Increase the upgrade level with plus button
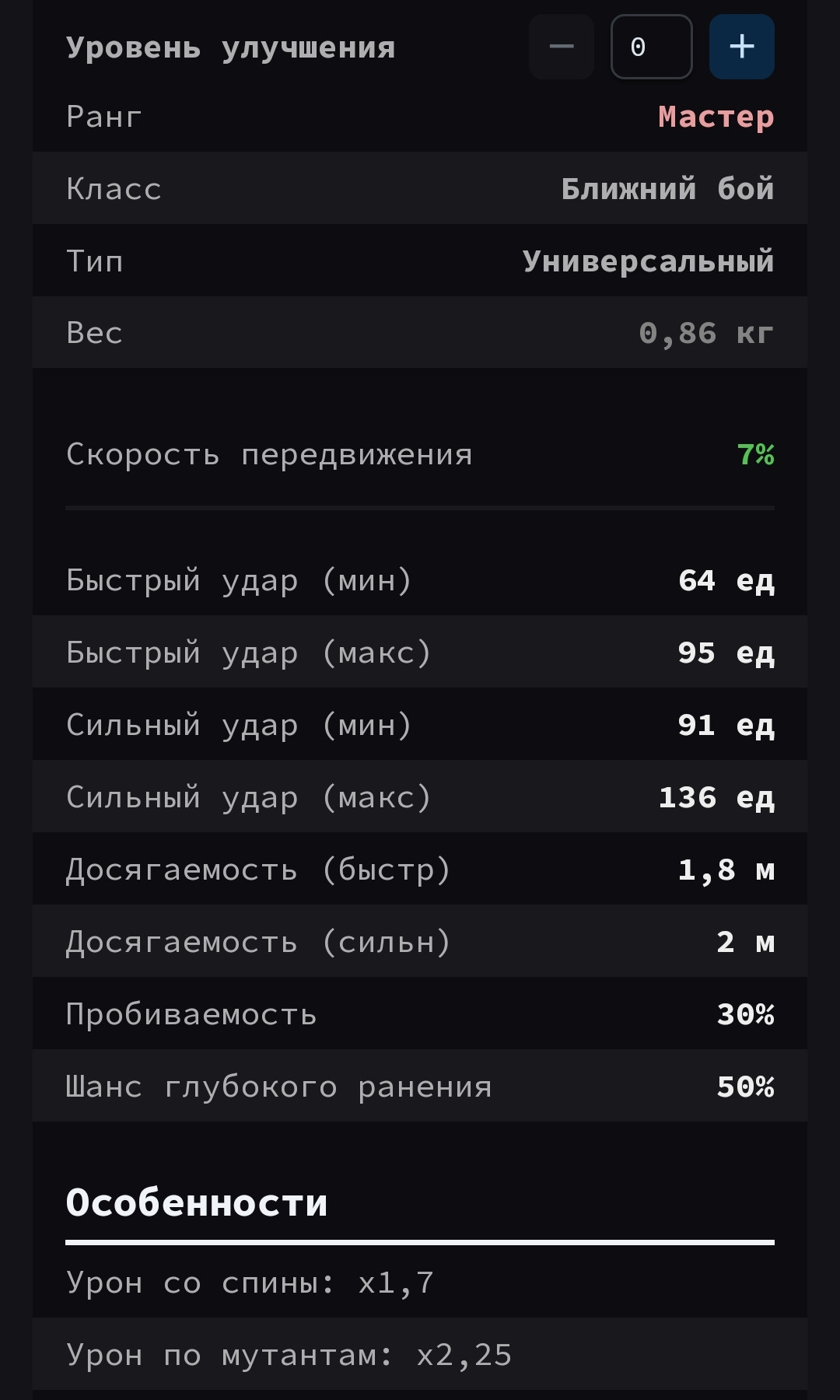 (x=741, y=47)
